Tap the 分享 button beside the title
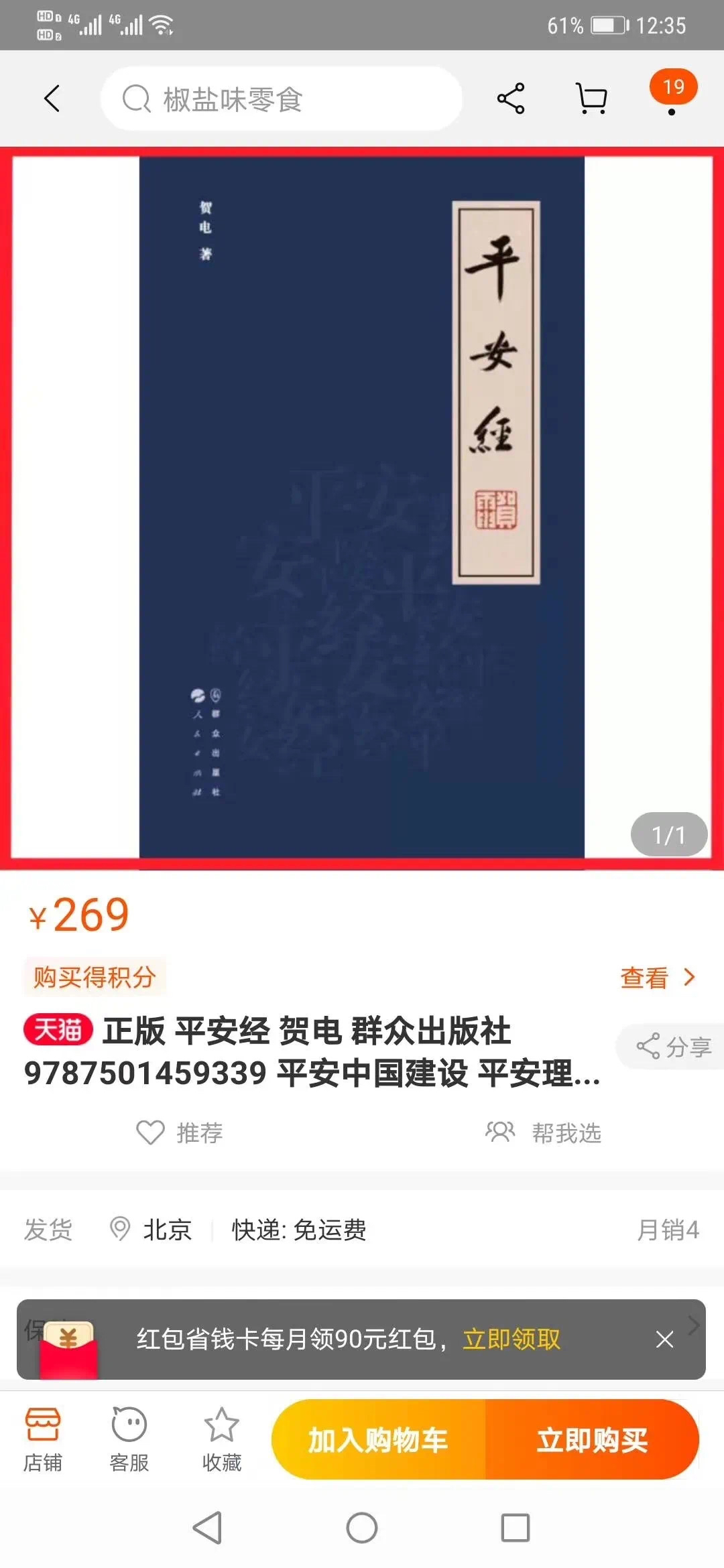724x1568 pixels. [x=674, y=1046]
